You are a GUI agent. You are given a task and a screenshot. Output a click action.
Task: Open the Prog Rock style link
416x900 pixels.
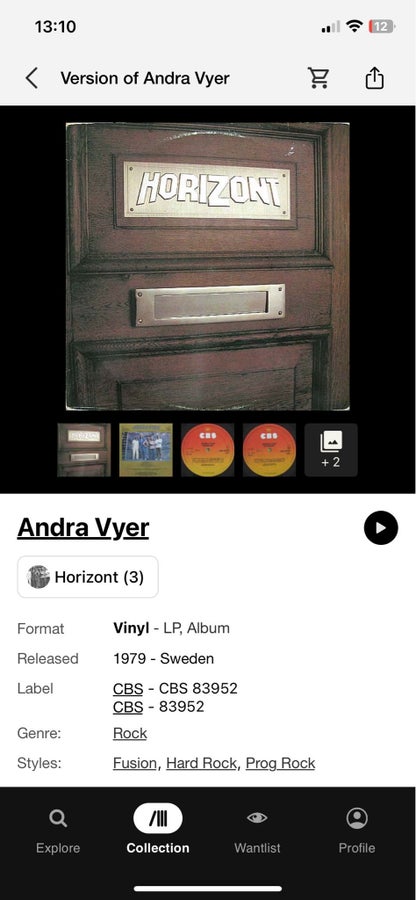[280, 763]
